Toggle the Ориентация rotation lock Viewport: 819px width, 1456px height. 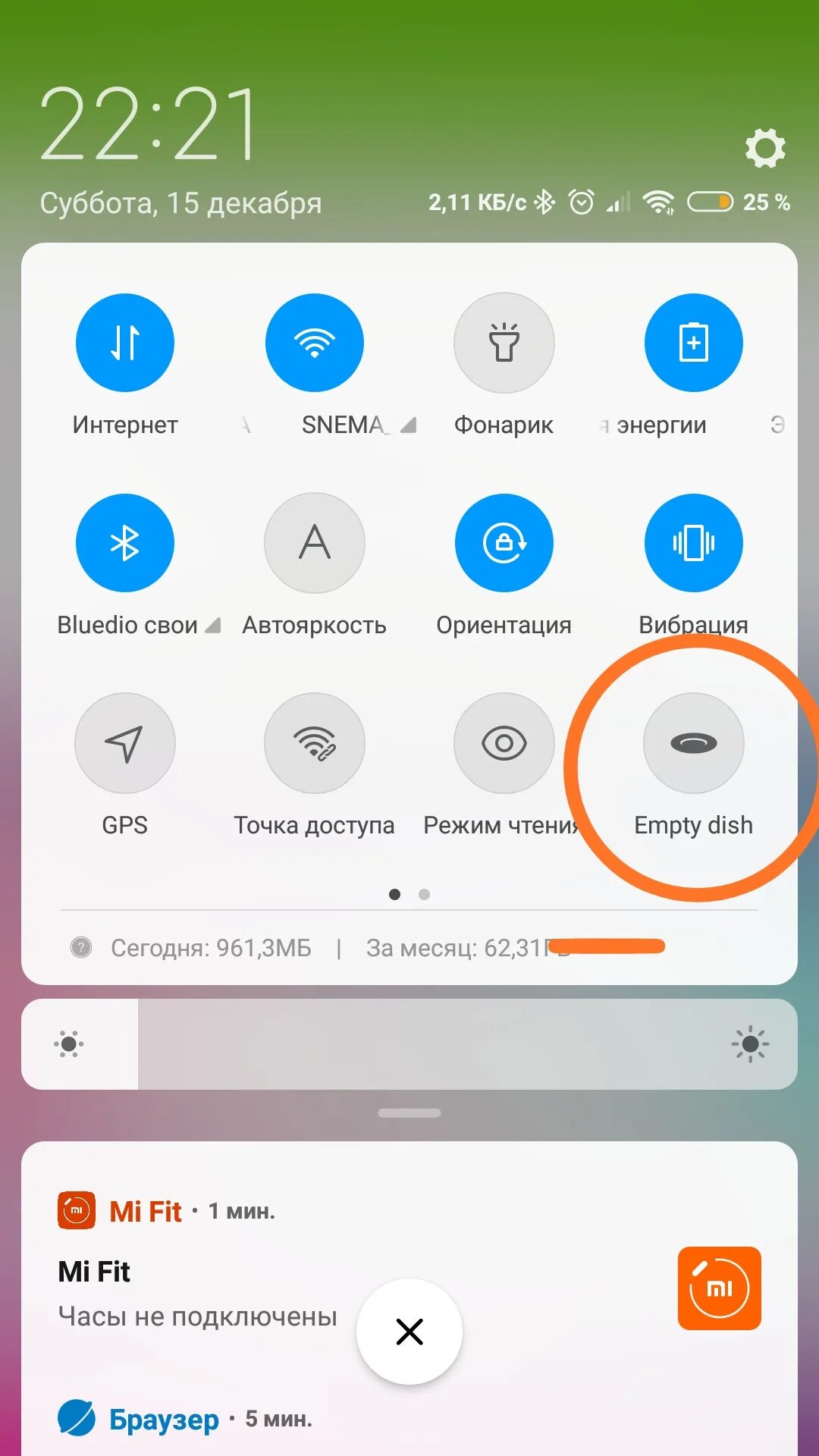[504, 543]
